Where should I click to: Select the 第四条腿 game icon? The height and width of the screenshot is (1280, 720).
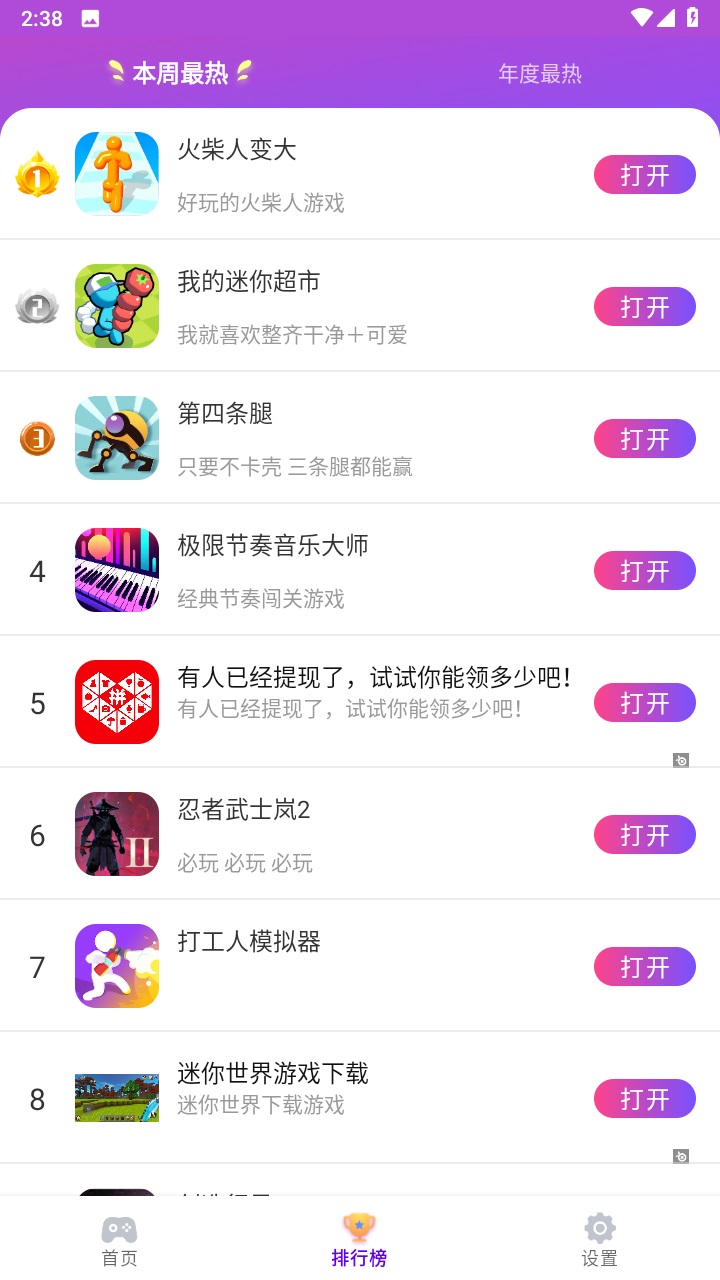[116, 438]
